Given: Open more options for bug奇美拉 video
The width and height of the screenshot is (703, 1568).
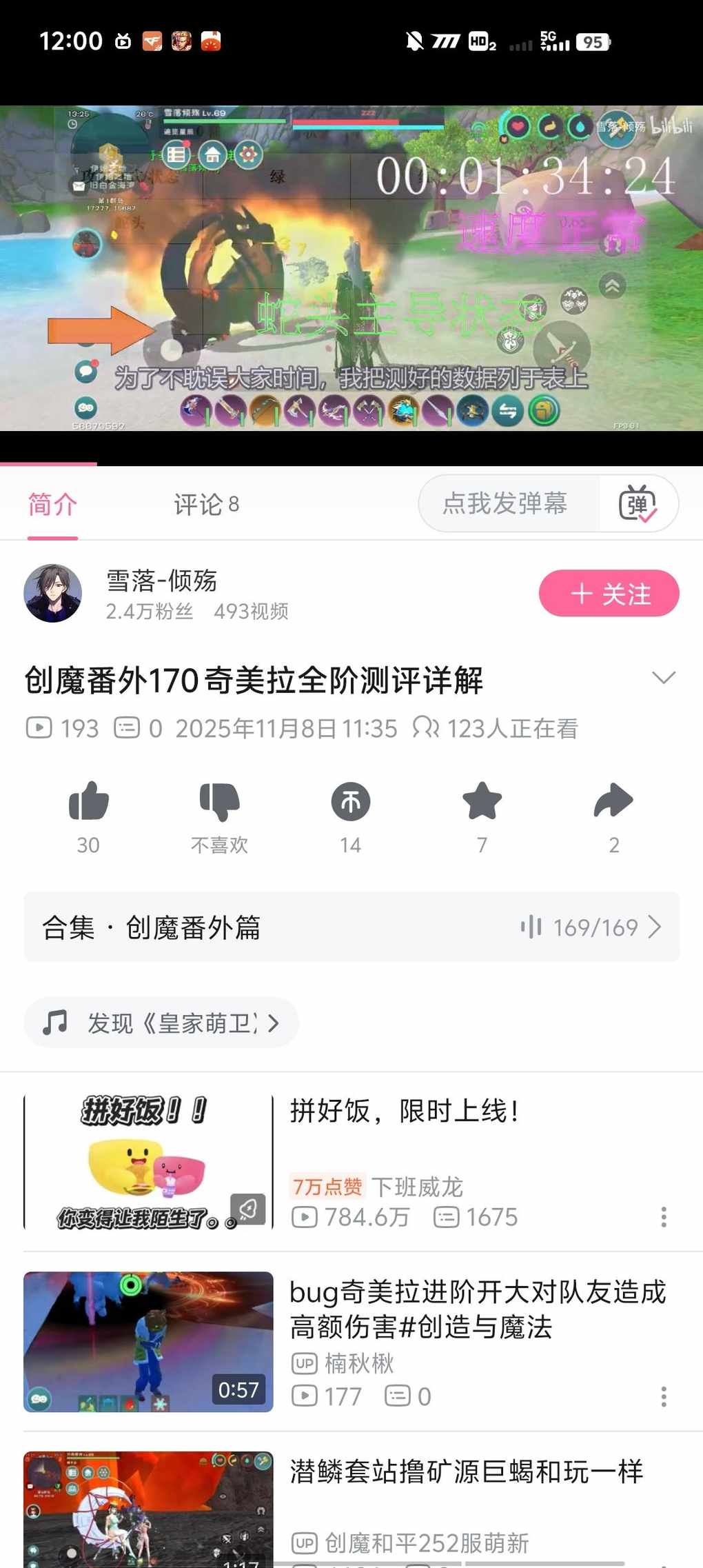Looking at the screenshot, I should 664,1397.
